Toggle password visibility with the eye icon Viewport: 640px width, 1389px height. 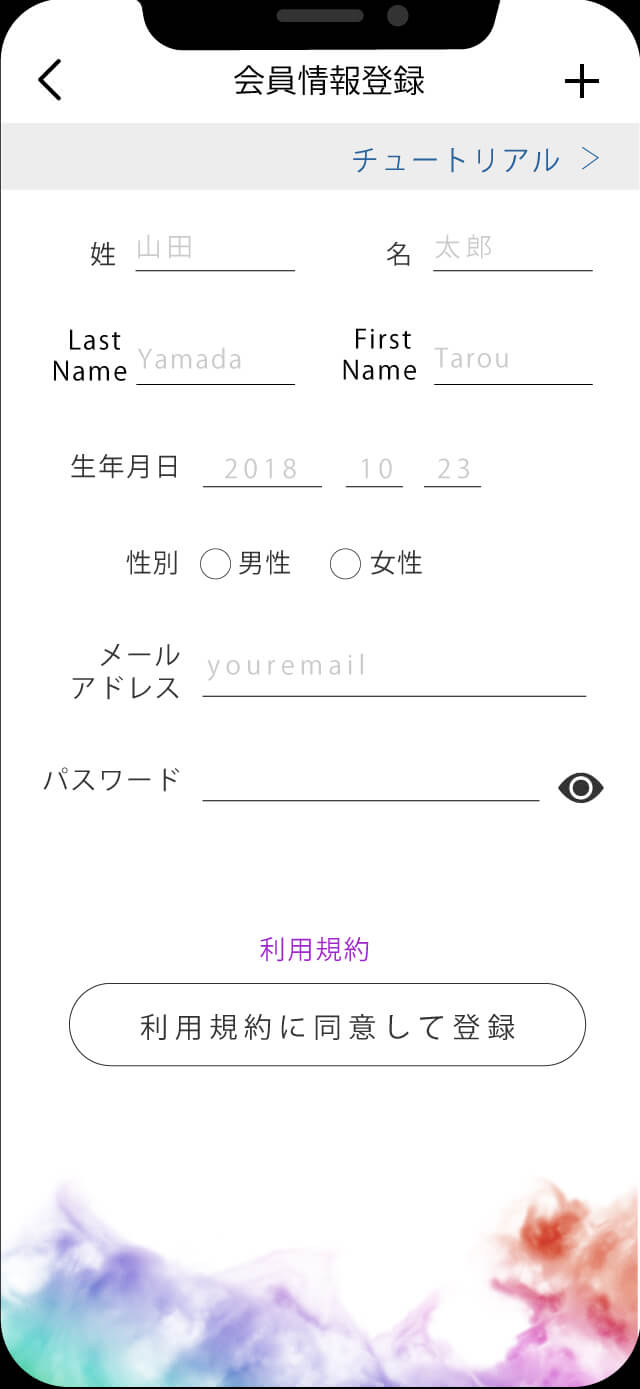tap(581, 789)
